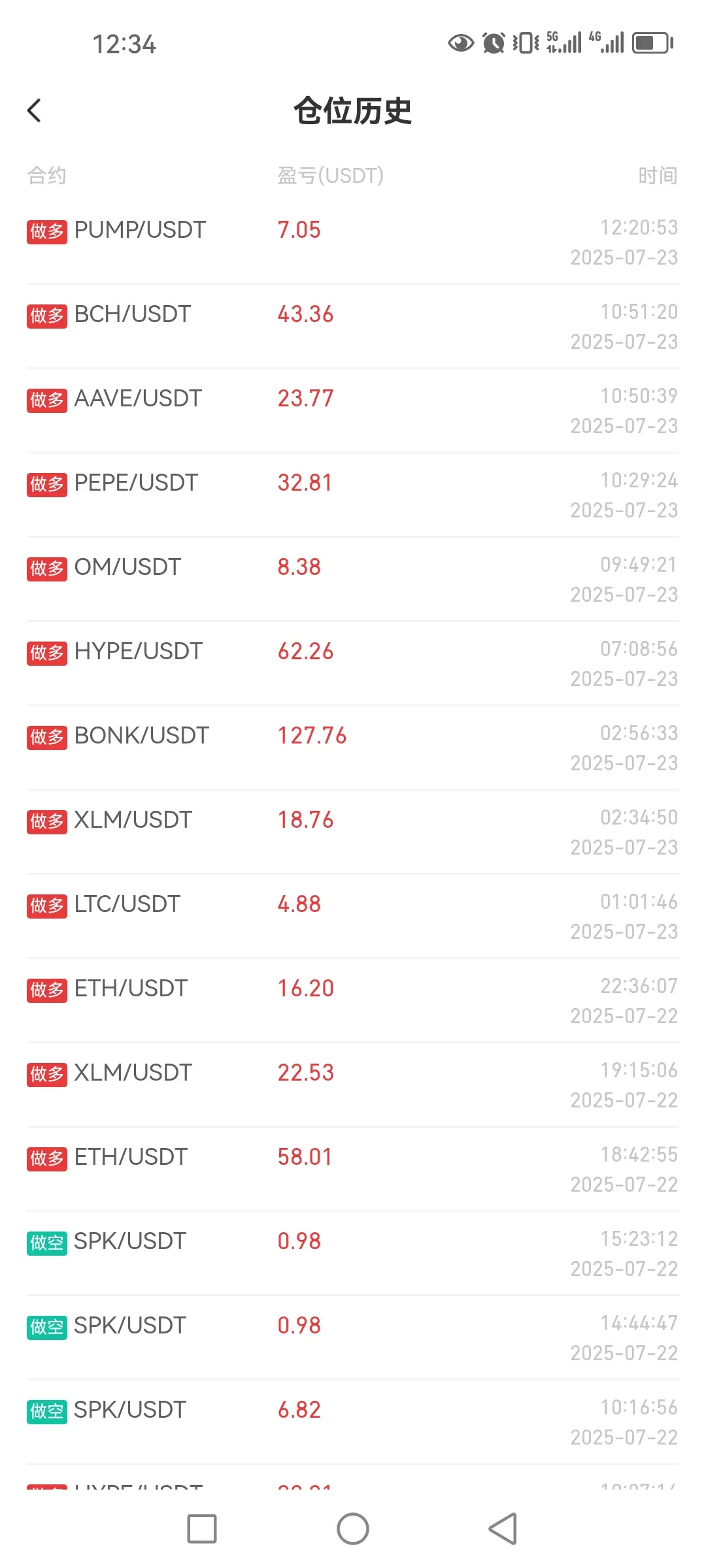View the SPK/USDT record with 6.82 profit
This screenshot has height=1568, width=706.
click(353, 1422)
